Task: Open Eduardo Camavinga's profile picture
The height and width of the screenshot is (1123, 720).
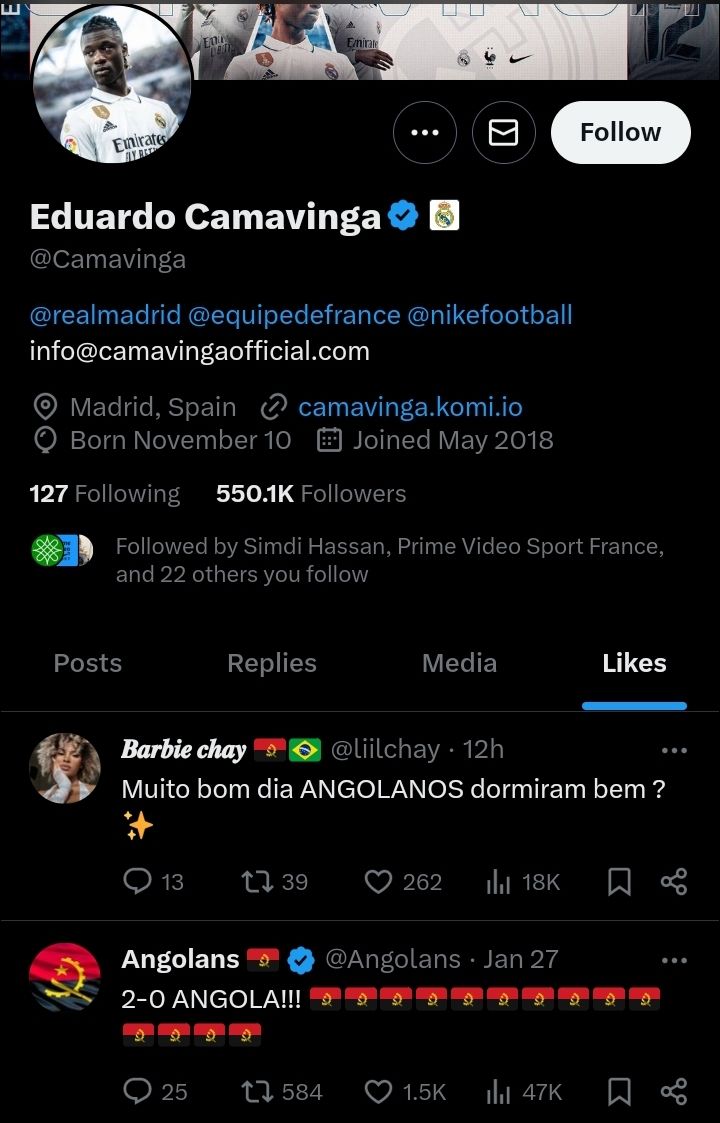Action: [112, 84]
